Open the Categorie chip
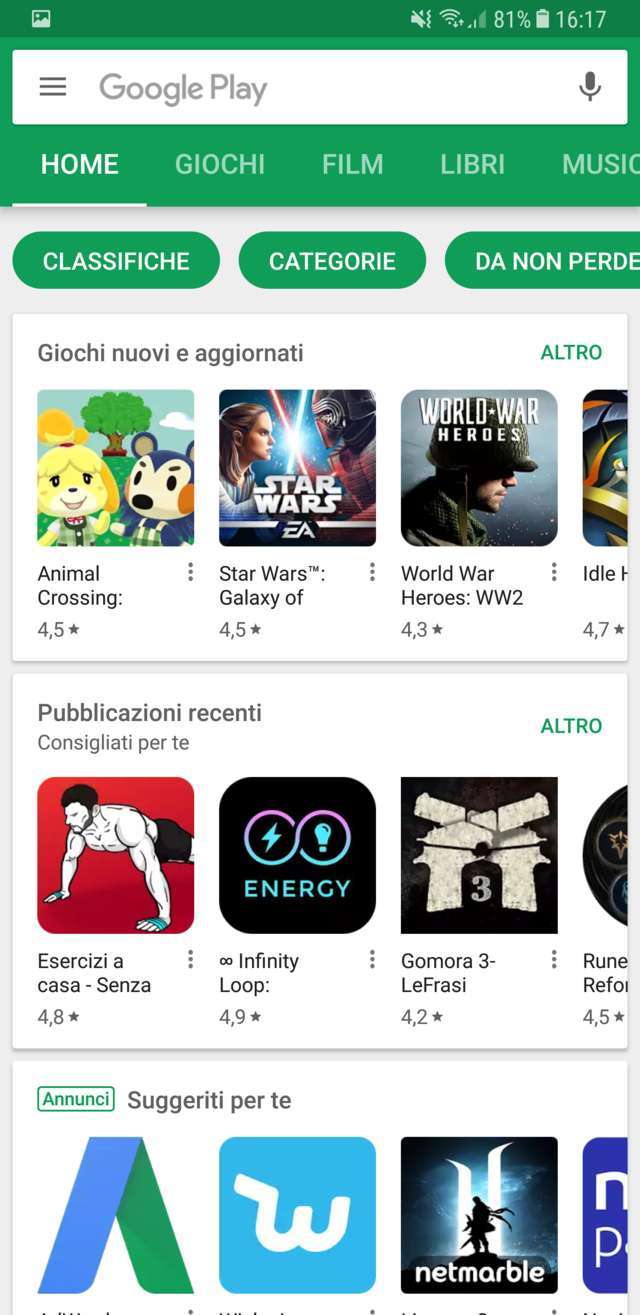Screen dimensions: 640x1315 click(332, 261)
